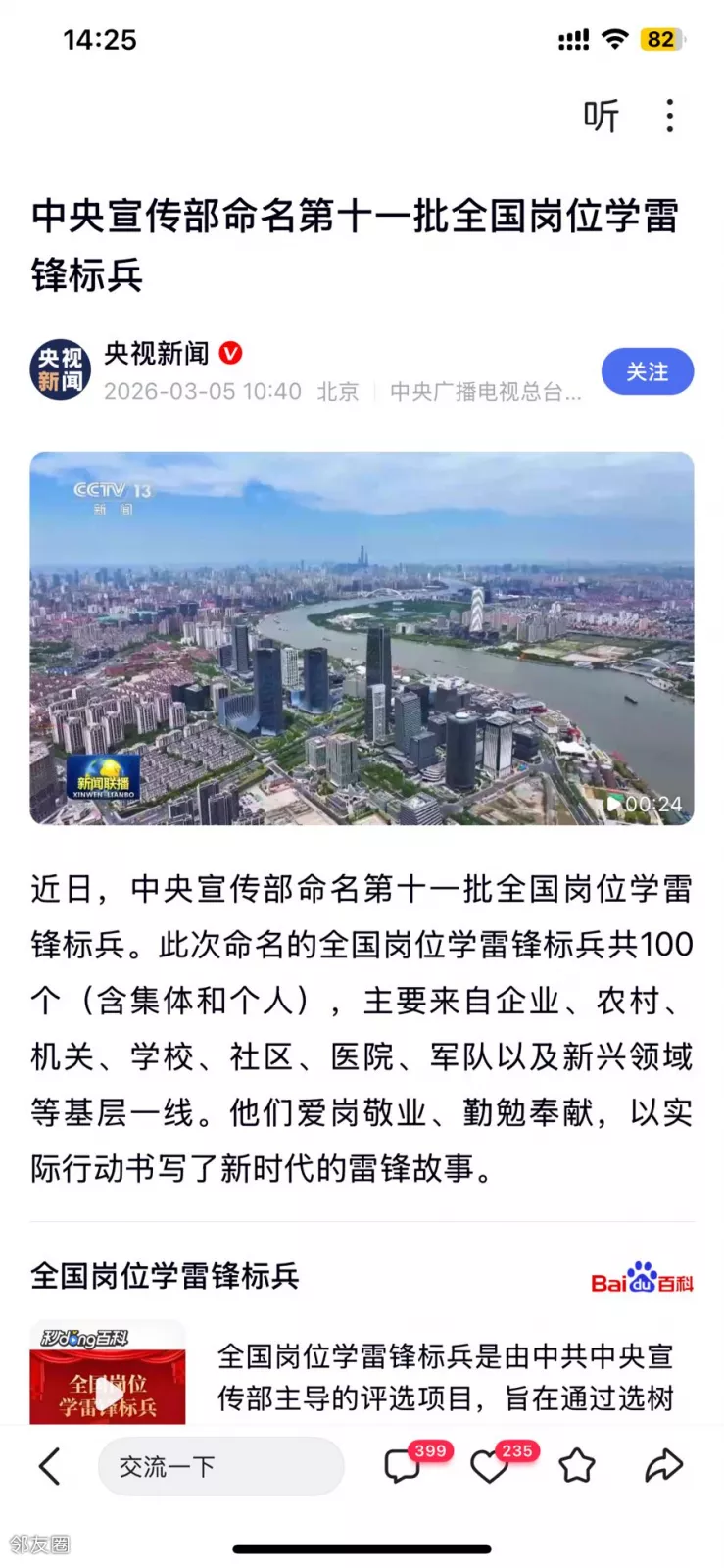Play the CCTV-13 news video

[x=362, y=638]
